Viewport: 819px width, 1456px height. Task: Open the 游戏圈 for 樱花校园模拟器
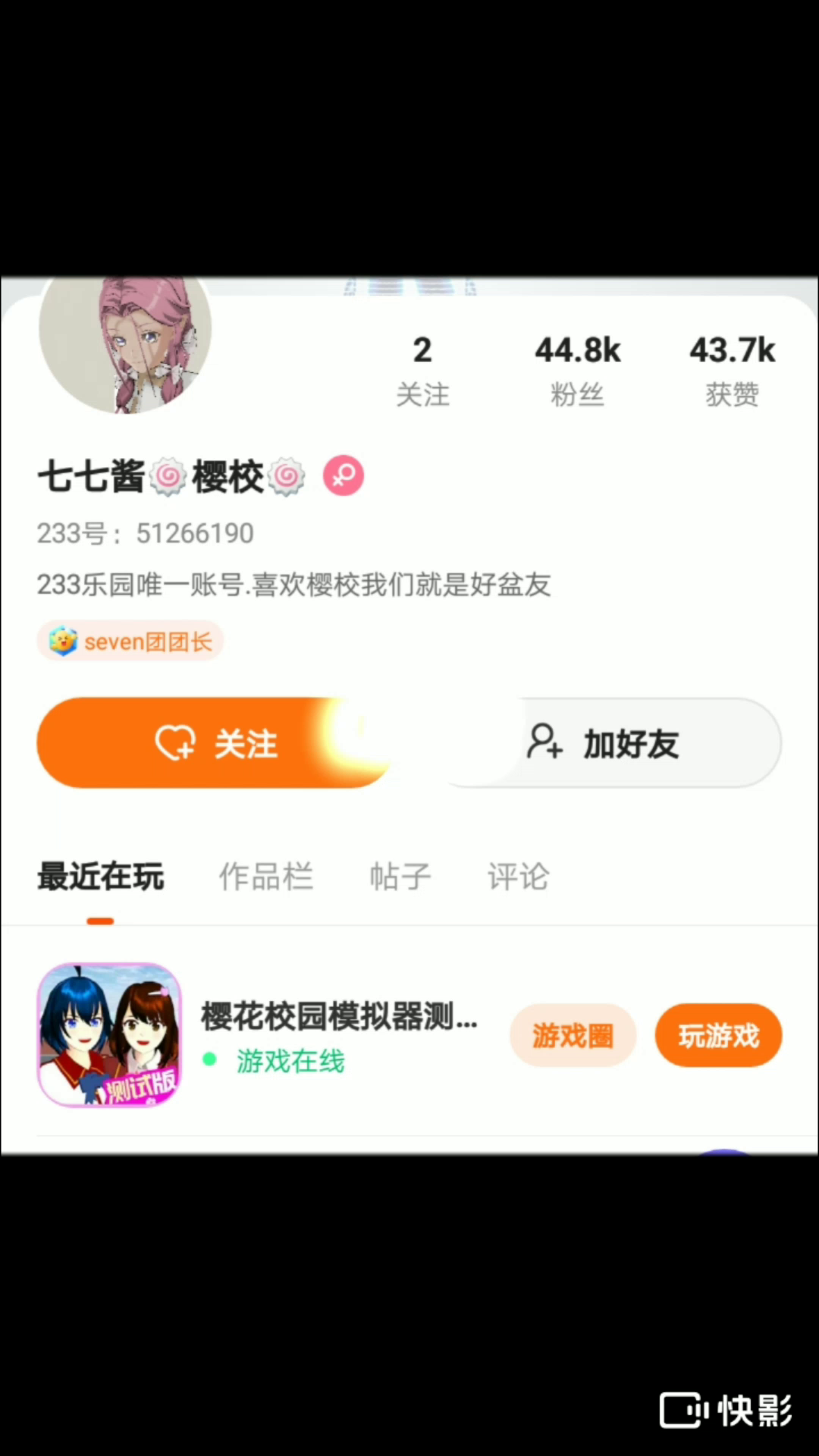coord(573,1035)
